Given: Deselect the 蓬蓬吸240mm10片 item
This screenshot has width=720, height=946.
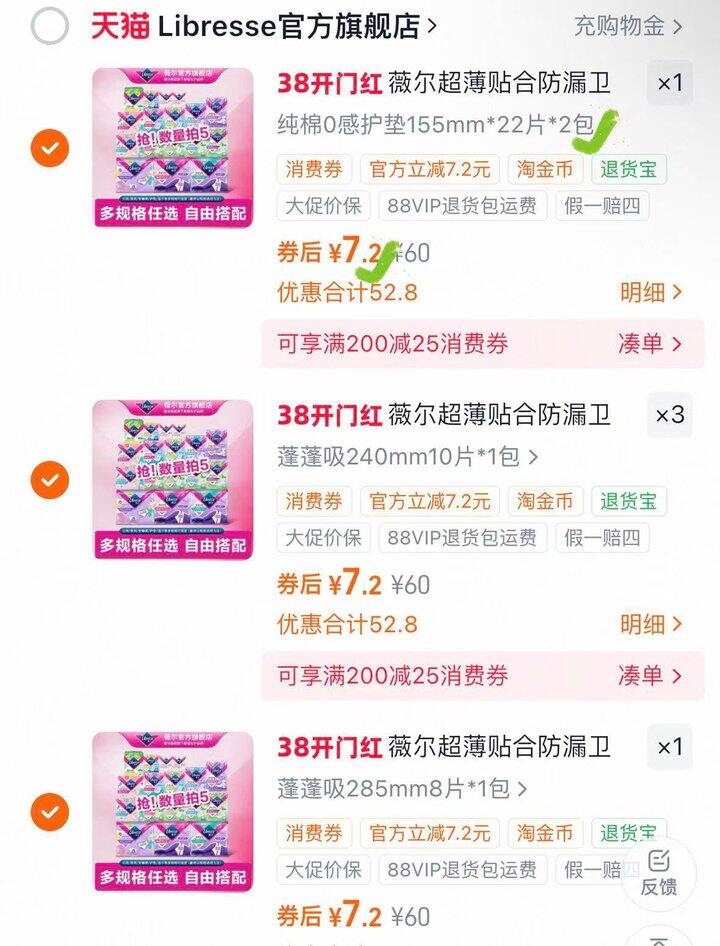Looking at the screenshot, I should (x=49, y=481).
